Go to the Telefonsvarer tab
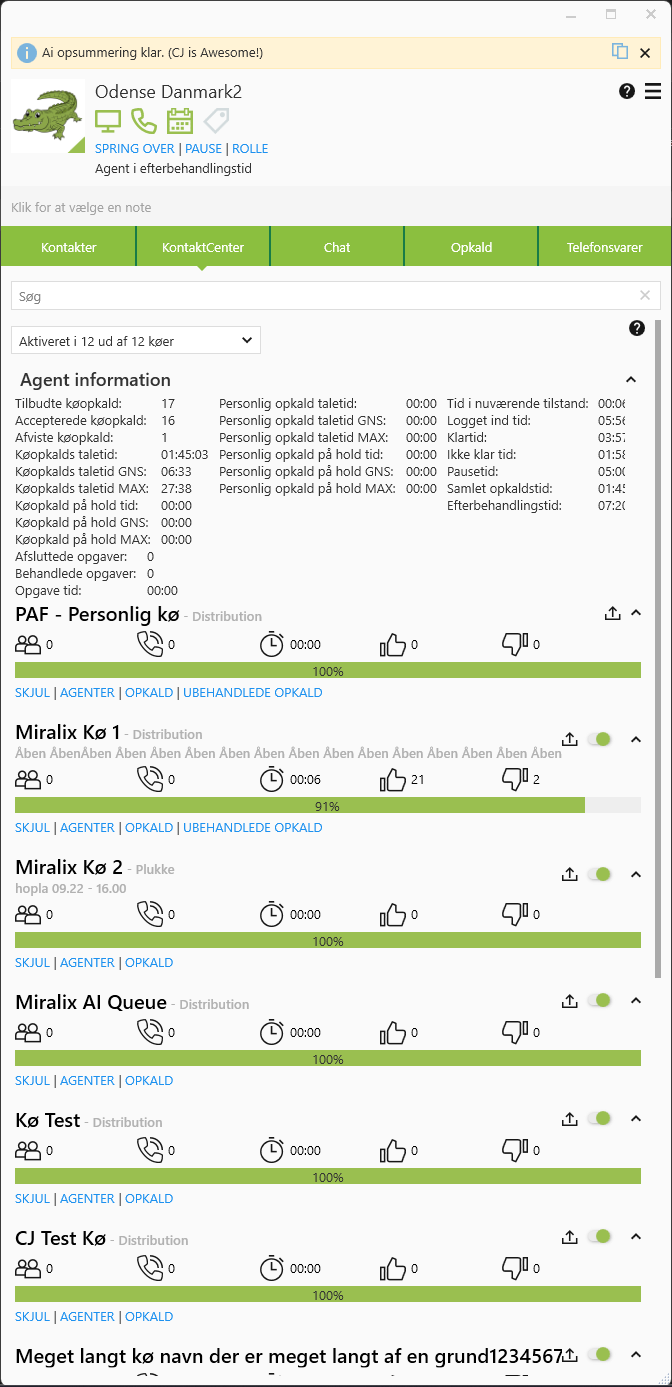This screenshot has width=672, height=1387. (605, 247)
